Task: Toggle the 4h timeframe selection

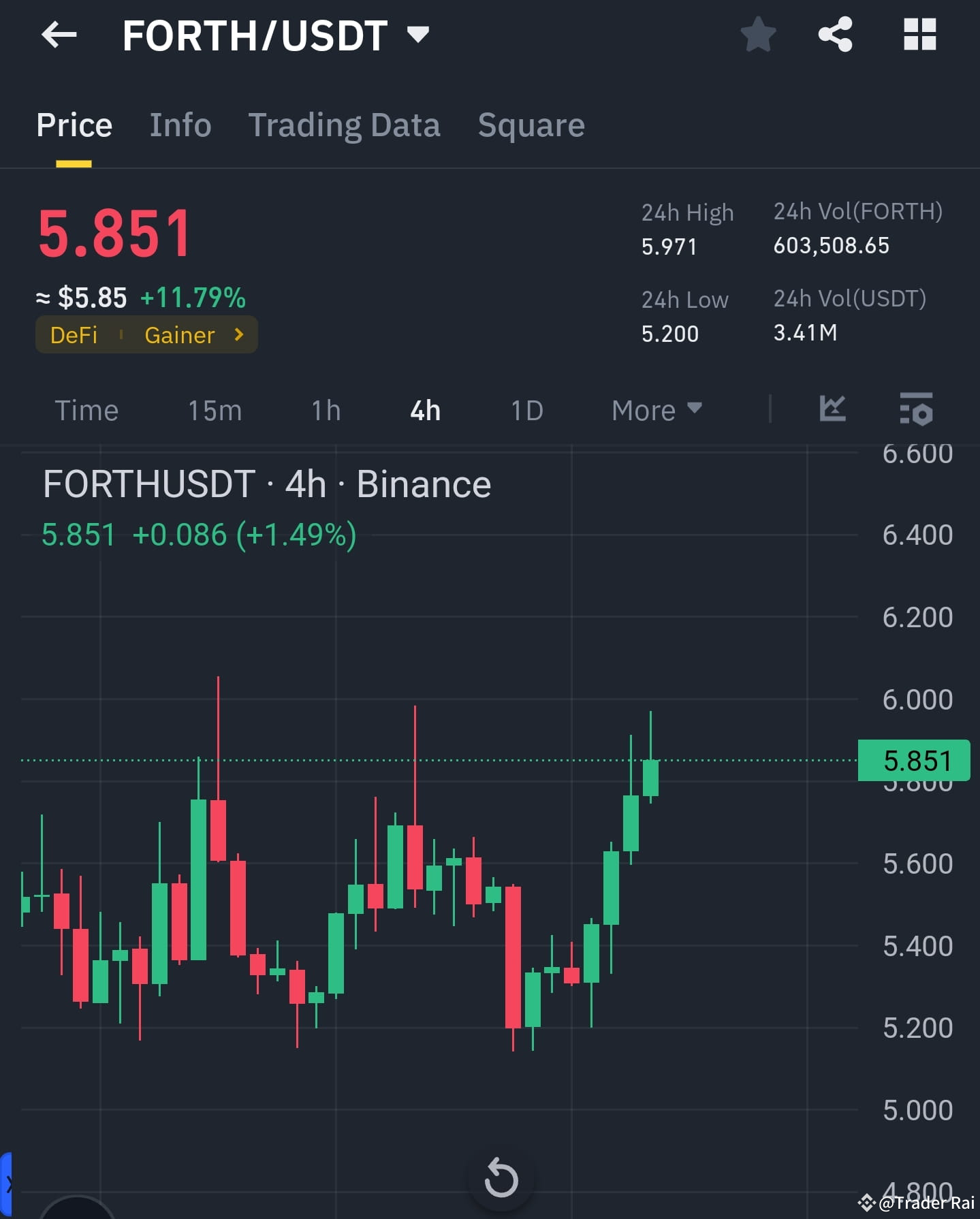Action: click(424, 409)
